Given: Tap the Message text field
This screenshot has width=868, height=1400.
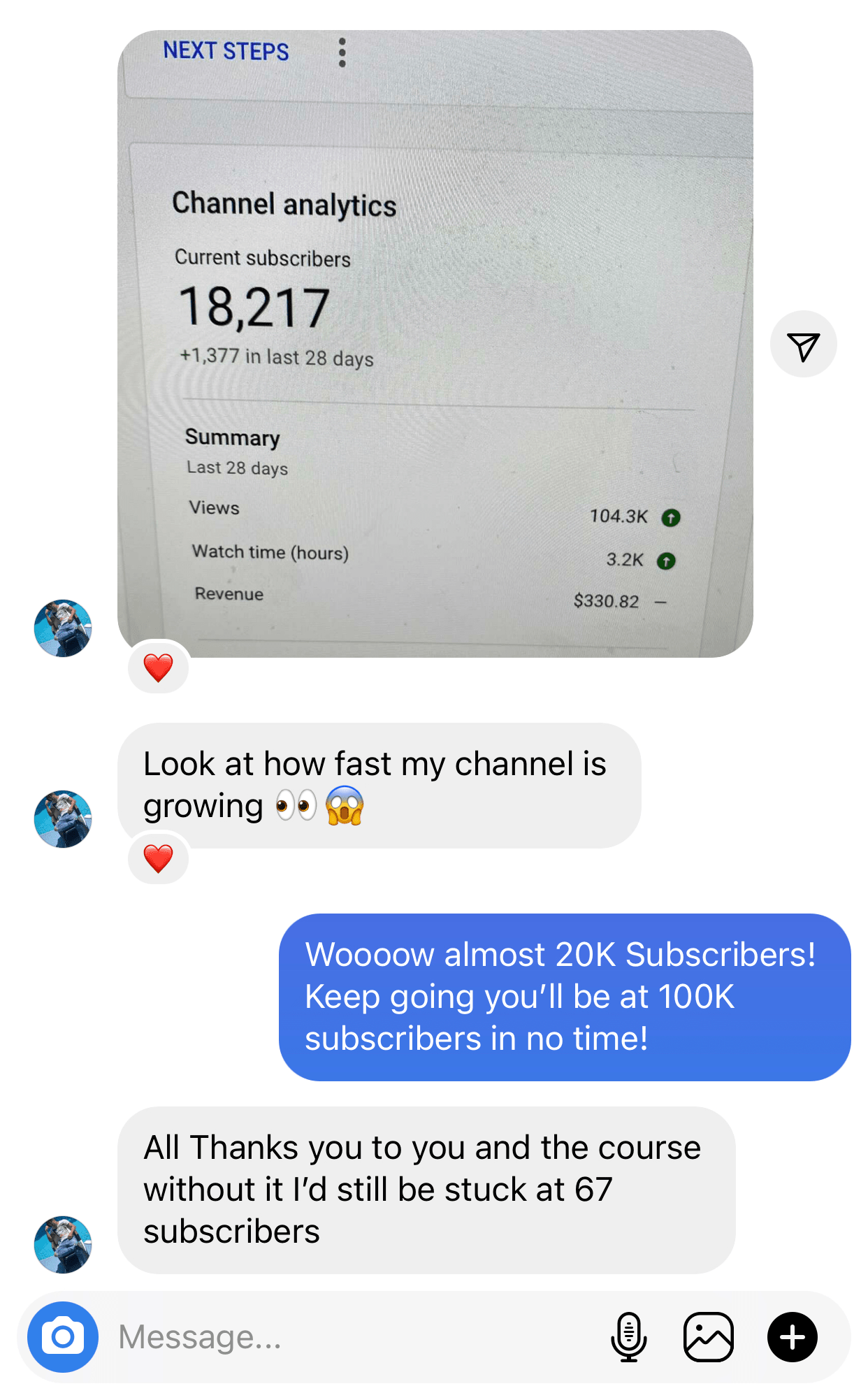Looking at the screenshot, I should 349,1336.
